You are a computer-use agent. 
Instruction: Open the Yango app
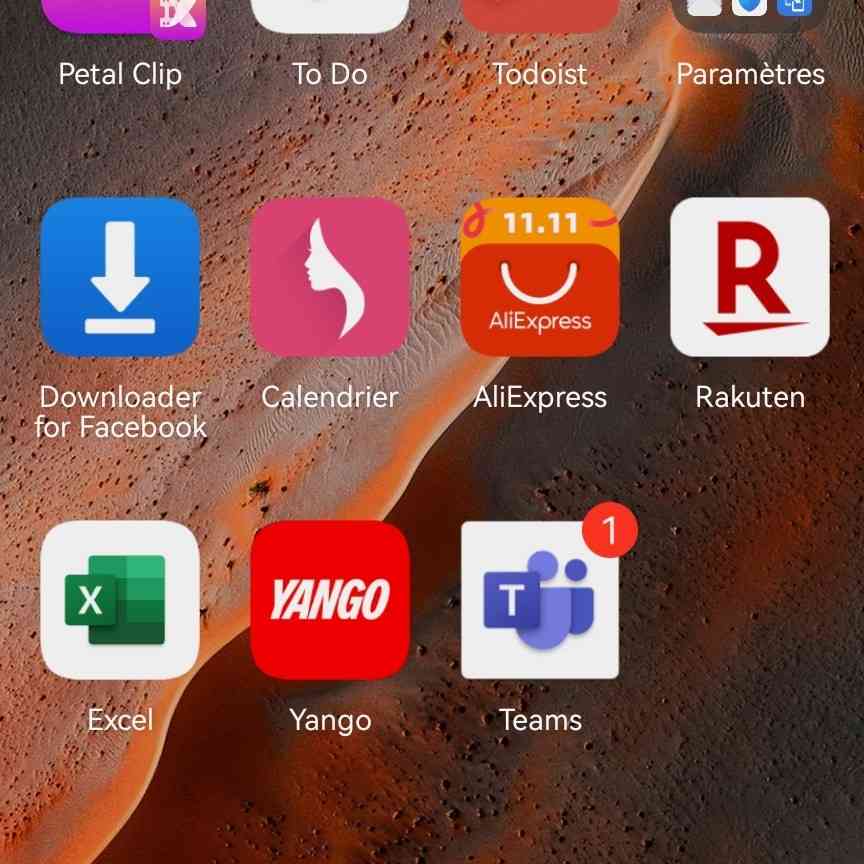330,600
